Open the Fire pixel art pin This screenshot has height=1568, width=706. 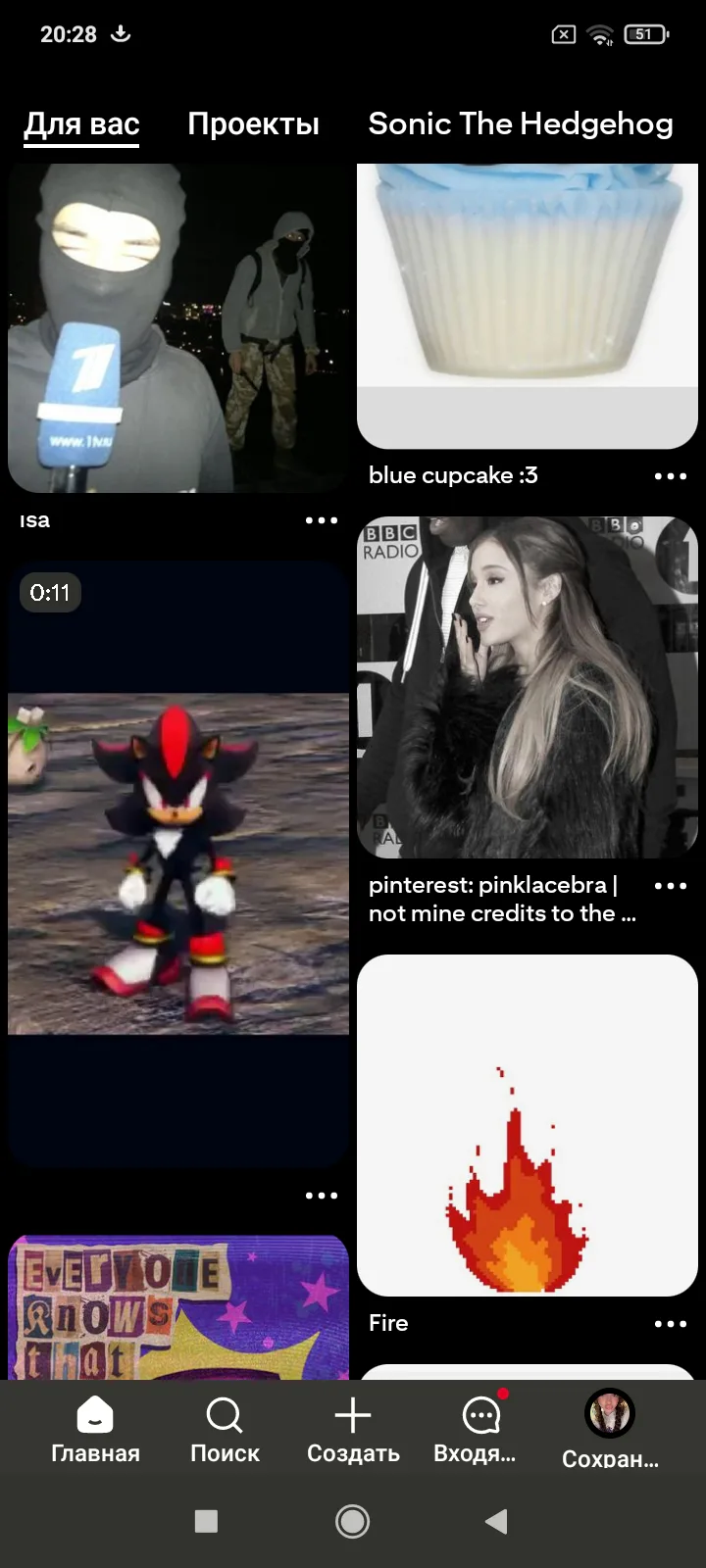click(x=528, y=1125)
